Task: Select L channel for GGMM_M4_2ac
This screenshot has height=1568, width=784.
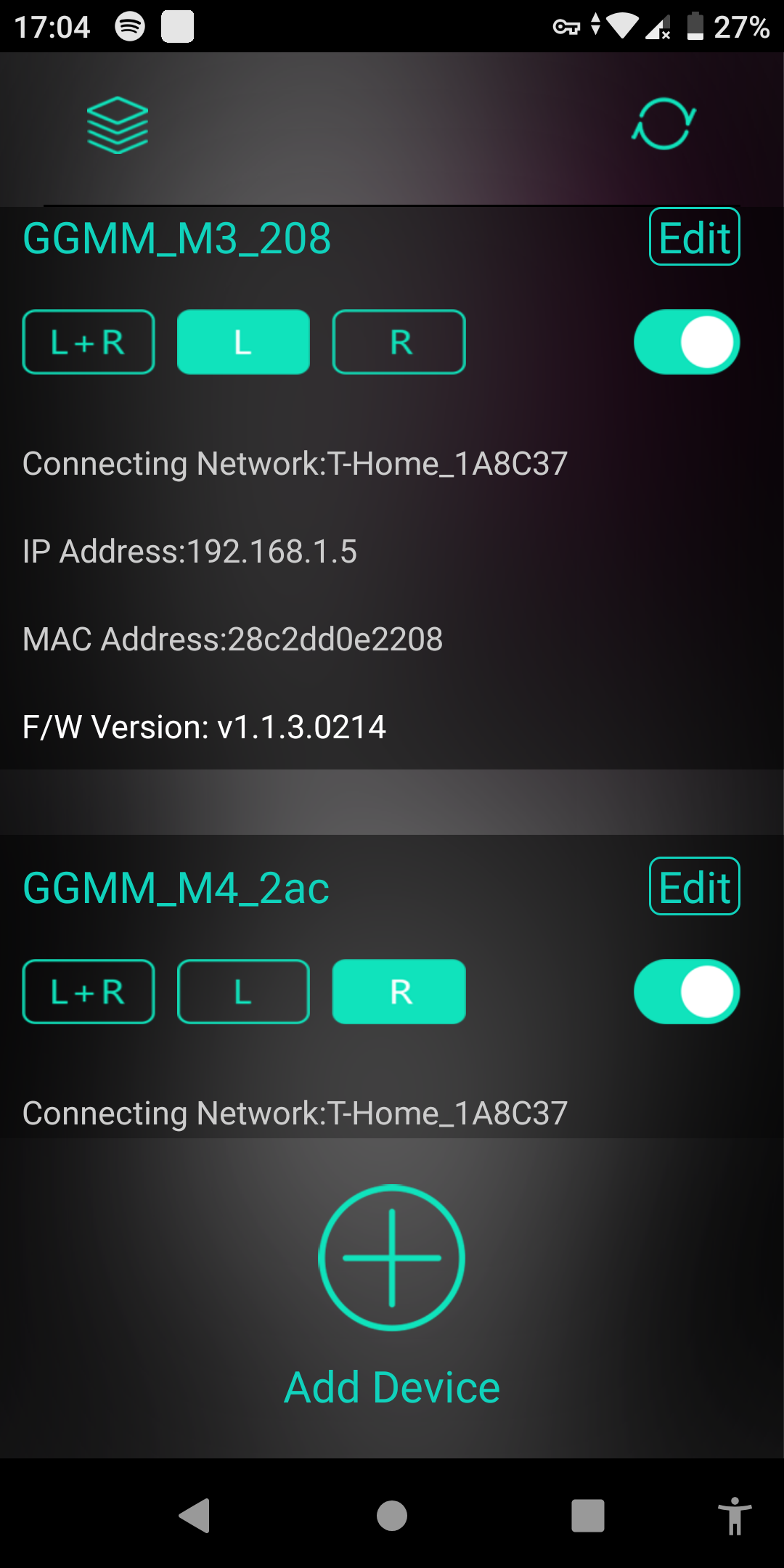Action: (243, 992)
